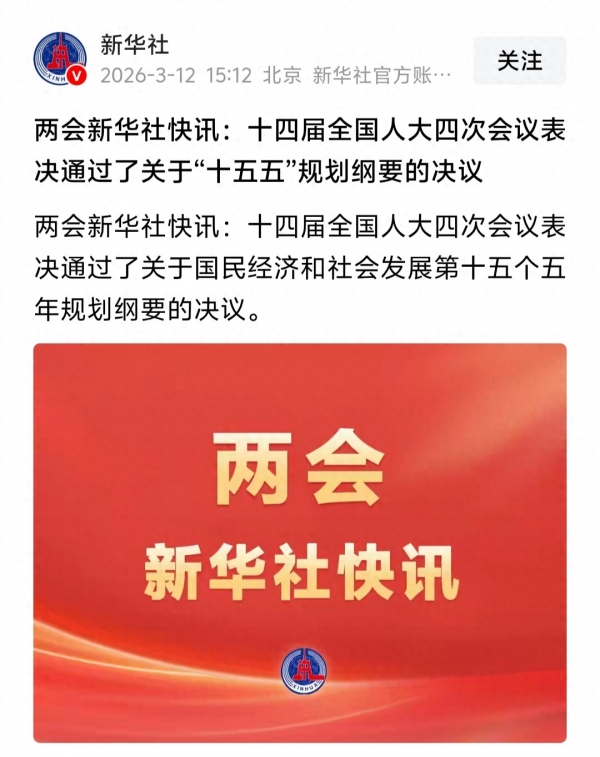Open the 两会 新华社快讯 image
600x757 pixels.
tap(300, 542)
